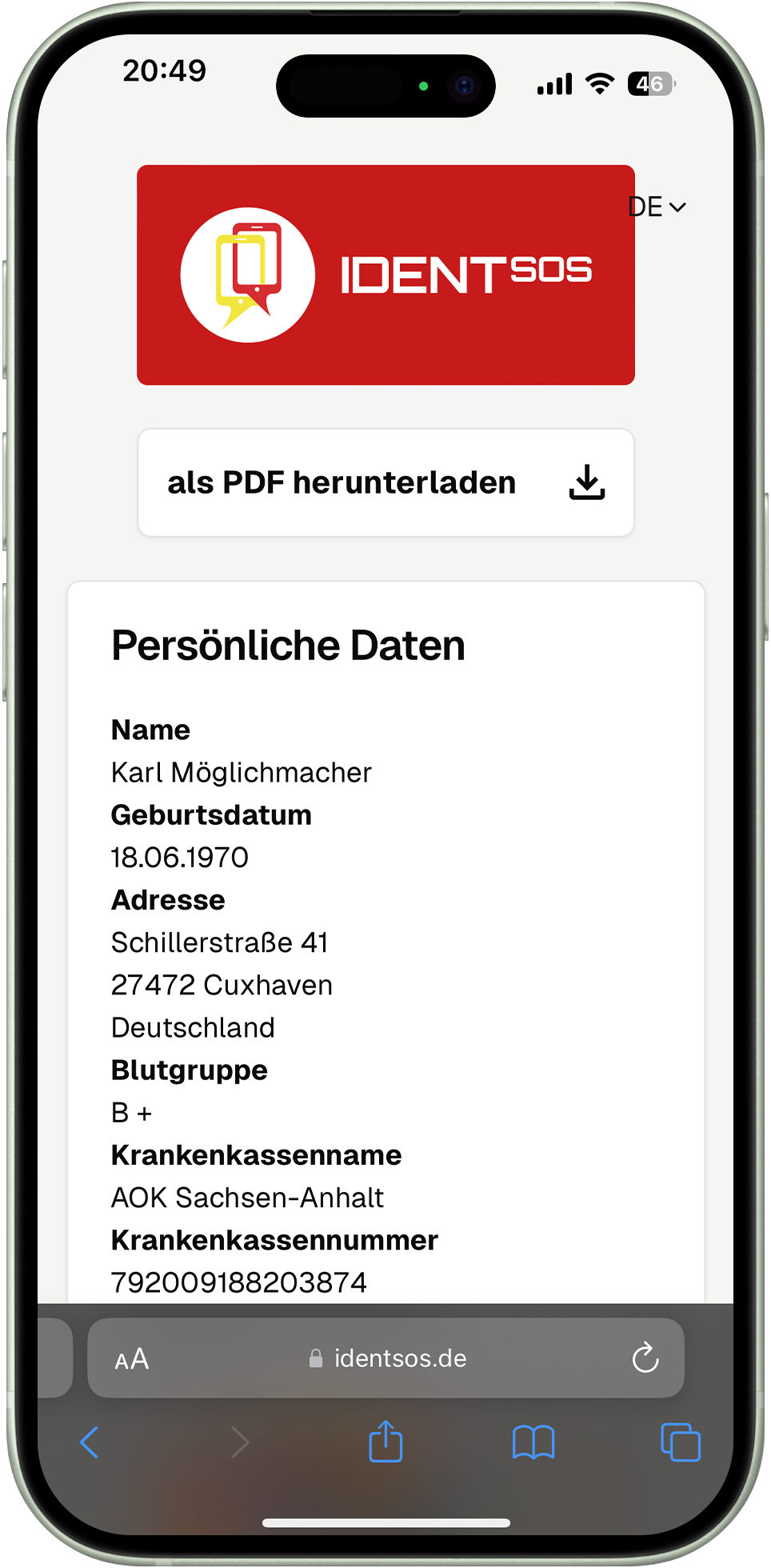Show all open tabs
771x1568 pixels.
coord(680,1442)
